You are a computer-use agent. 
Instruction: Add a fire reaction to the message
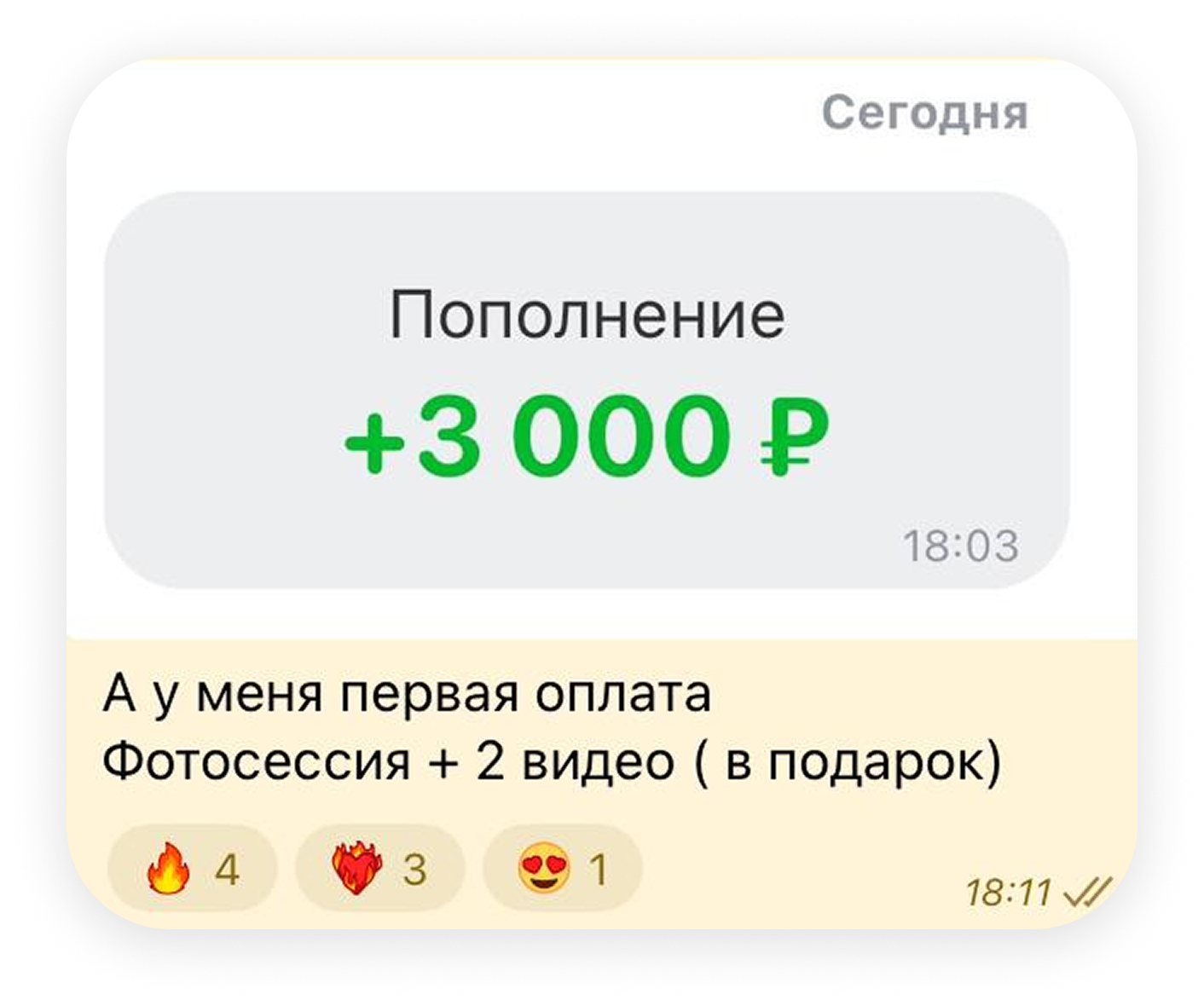click(x=193, y=868)
